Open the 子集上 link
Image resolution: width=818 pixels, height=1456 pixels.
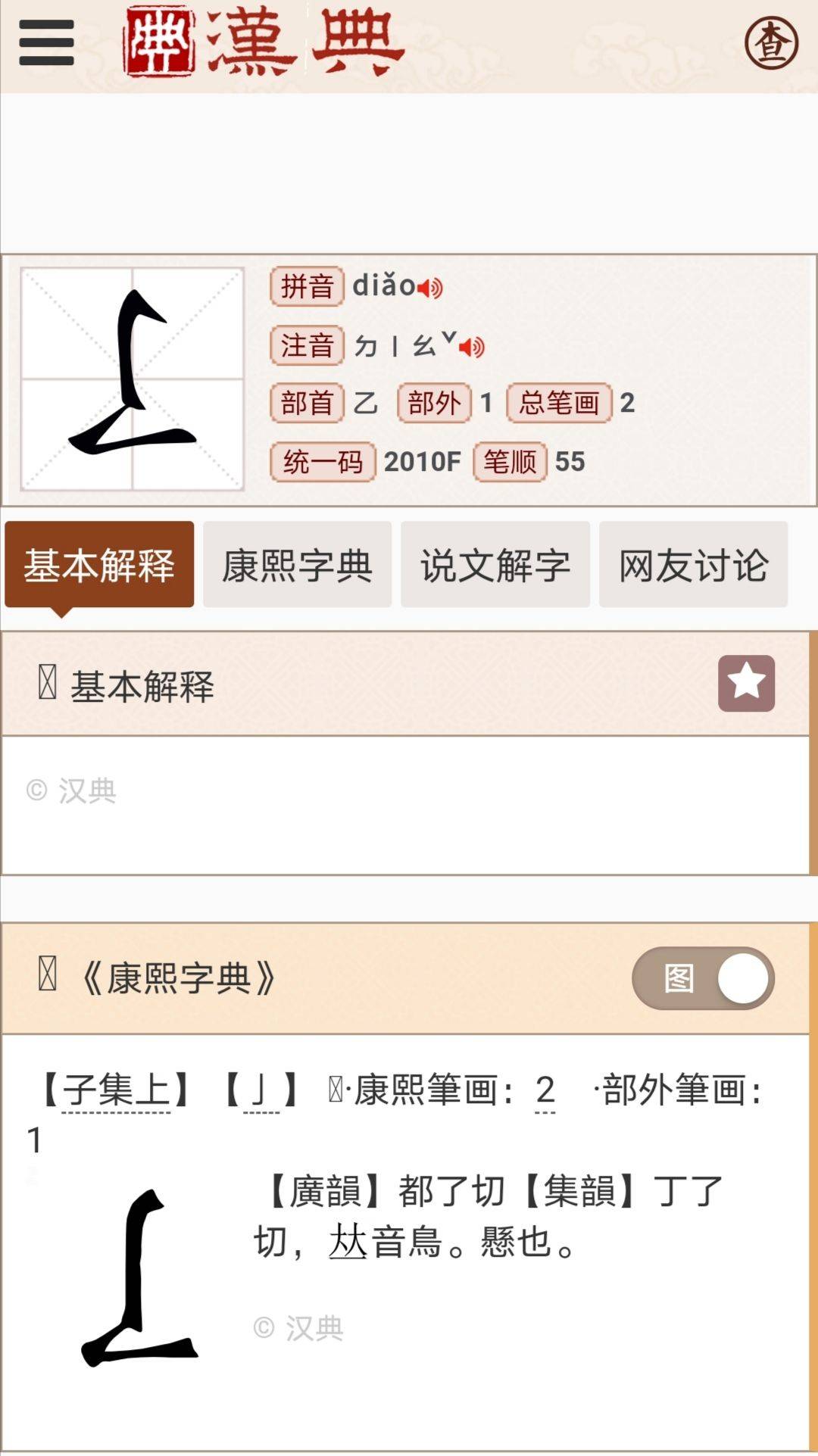116,1090
